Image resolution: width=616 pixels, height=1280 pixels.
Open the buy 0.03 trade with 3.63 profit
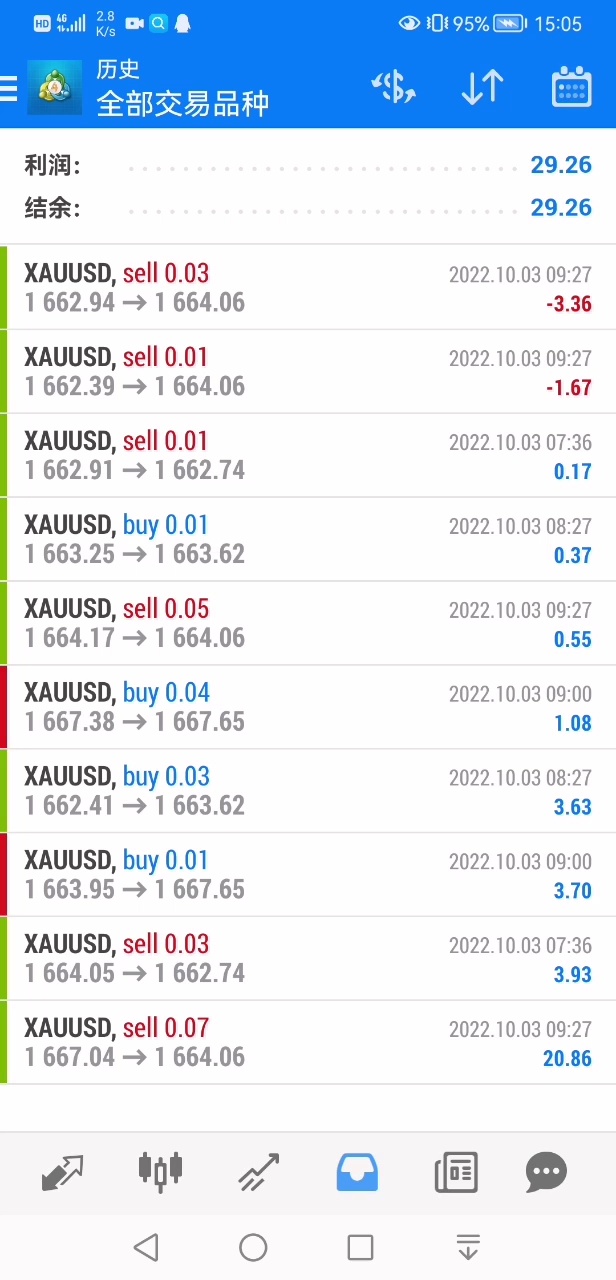coord(308,791)
